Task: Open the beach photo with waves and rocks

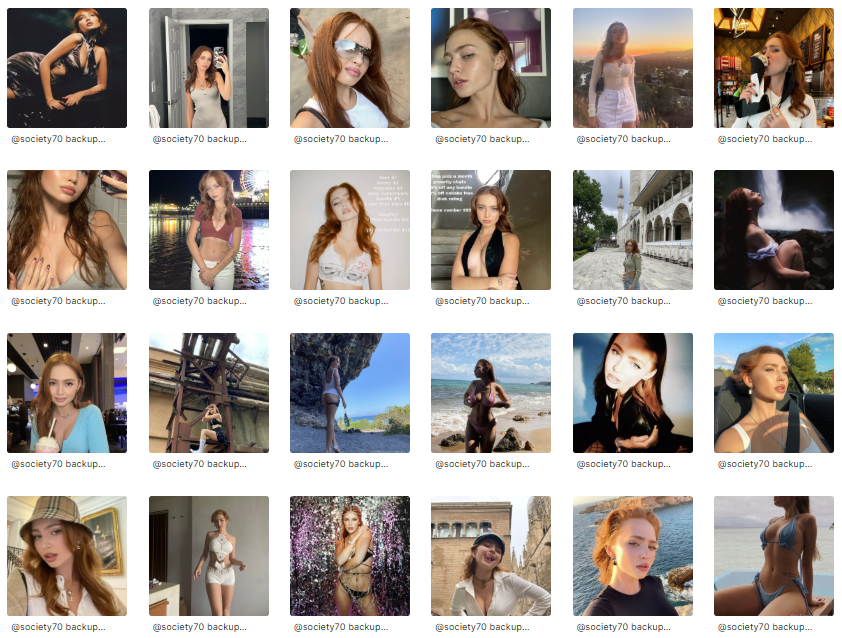Action: (491, 393)
